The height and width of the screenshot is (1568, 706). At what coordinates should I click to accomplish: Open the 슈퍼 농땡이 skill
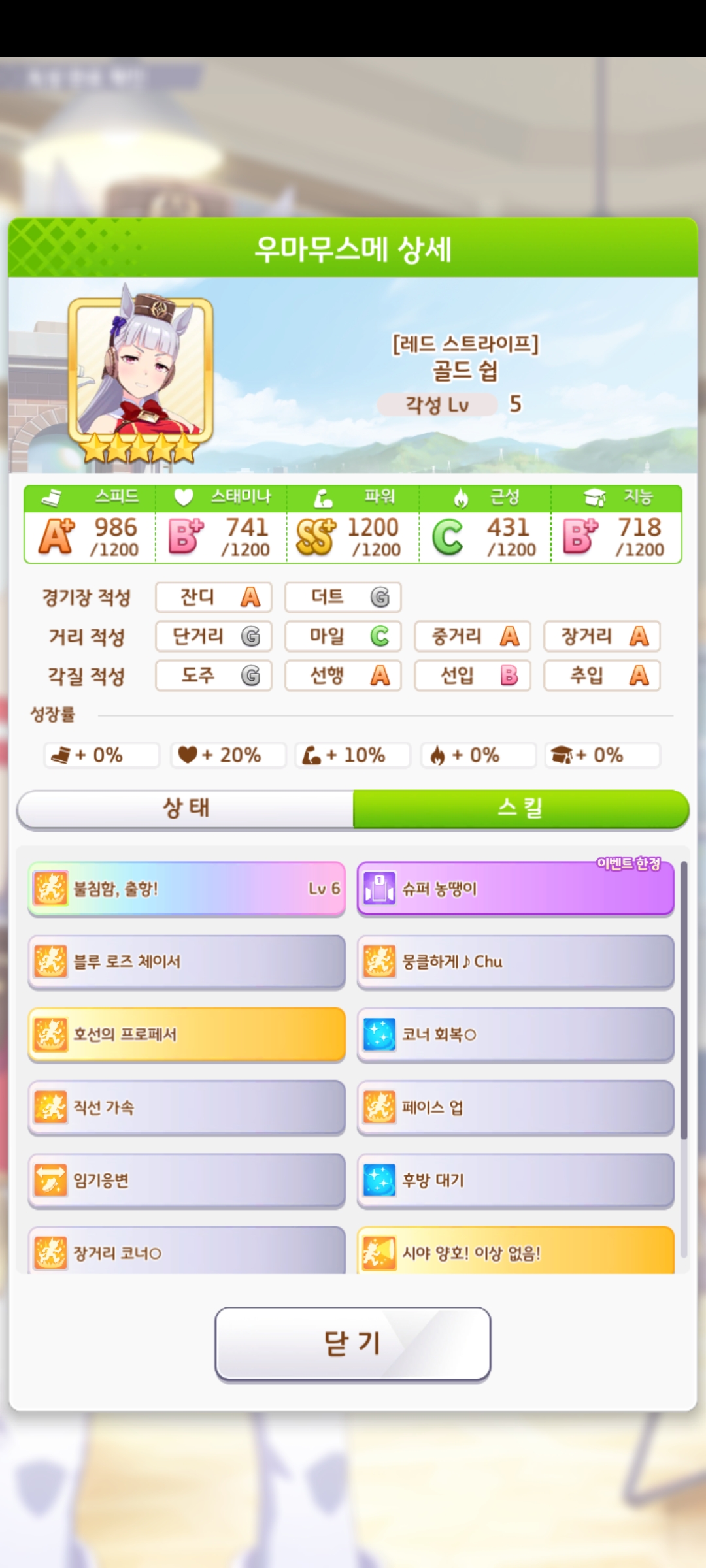click(515, 889)
